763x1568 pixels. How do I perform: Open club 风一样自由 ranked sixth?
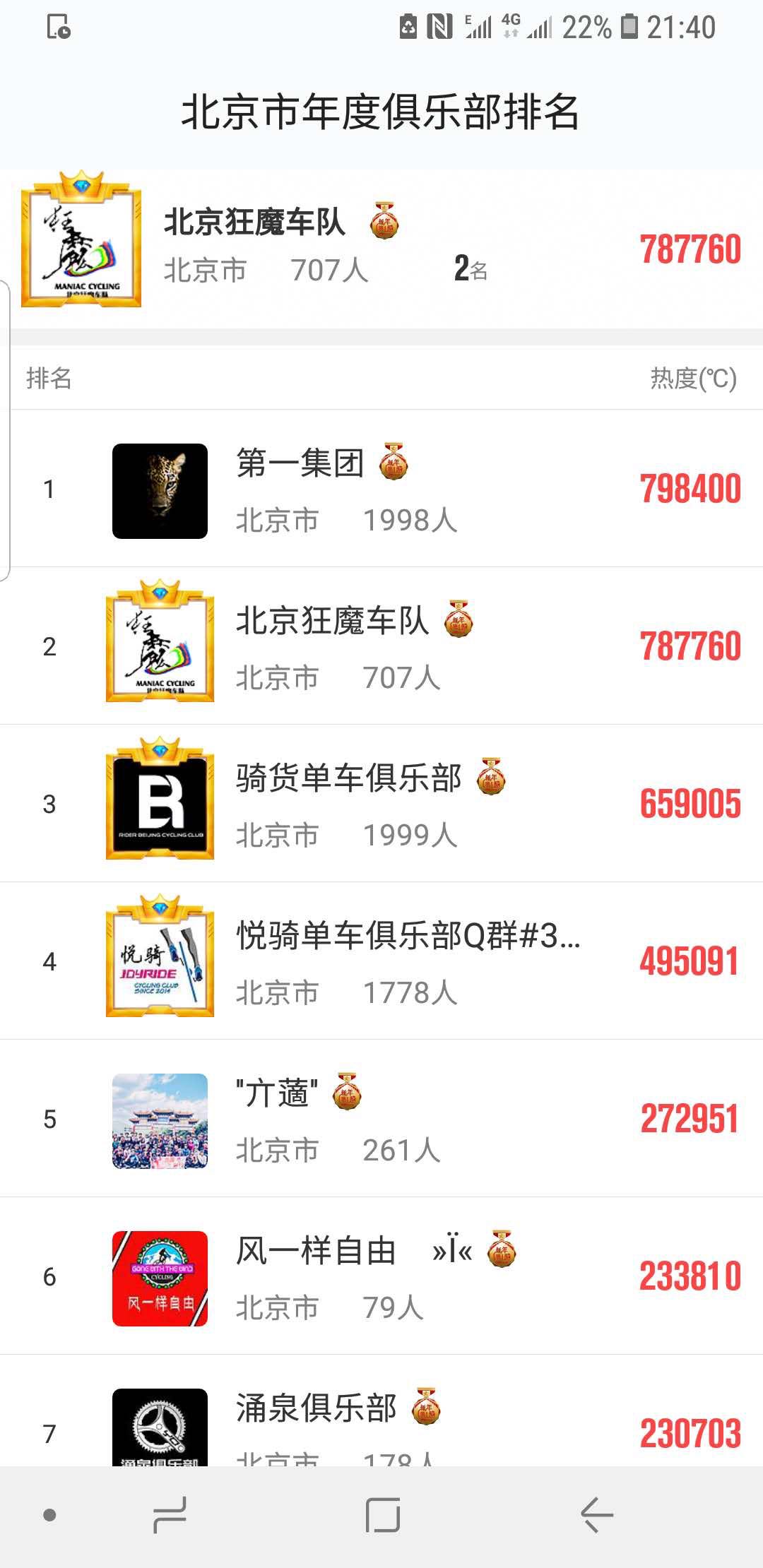[381, 1276]
